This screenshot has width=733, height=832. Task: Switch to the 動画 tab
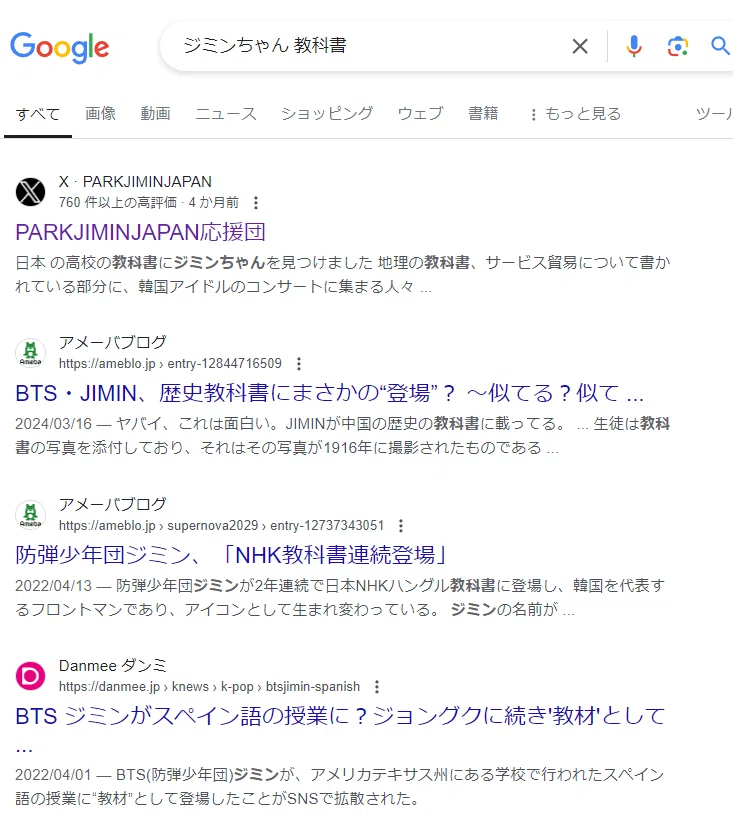(156, 114)
